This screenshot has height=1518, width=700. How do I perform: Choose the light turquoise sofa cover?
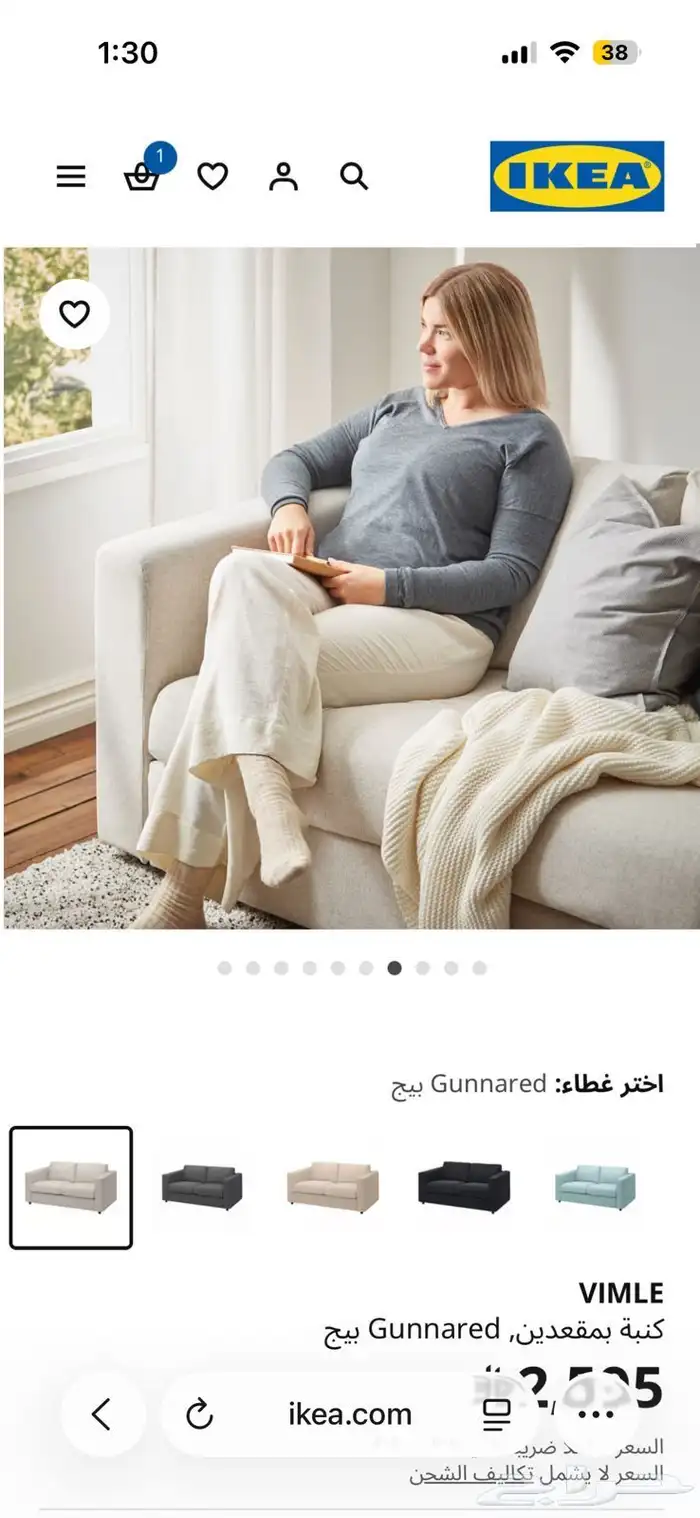596,1187
